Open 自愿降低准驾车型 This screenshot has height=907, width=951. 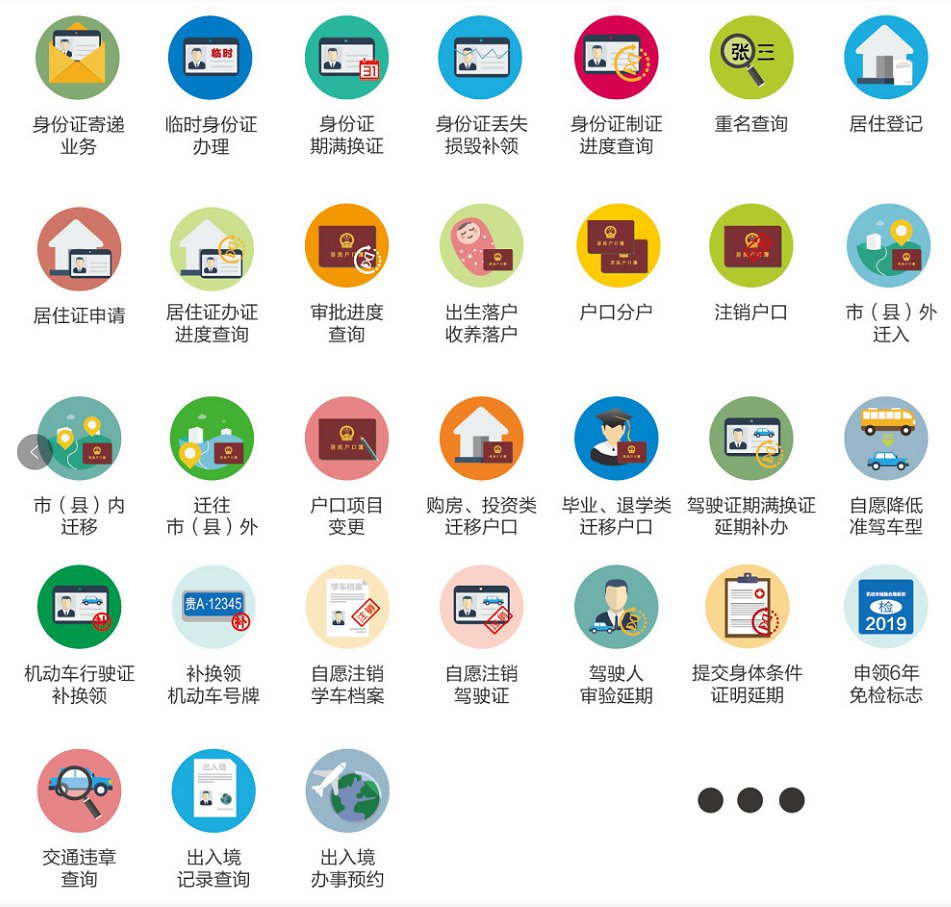point(885,439)
